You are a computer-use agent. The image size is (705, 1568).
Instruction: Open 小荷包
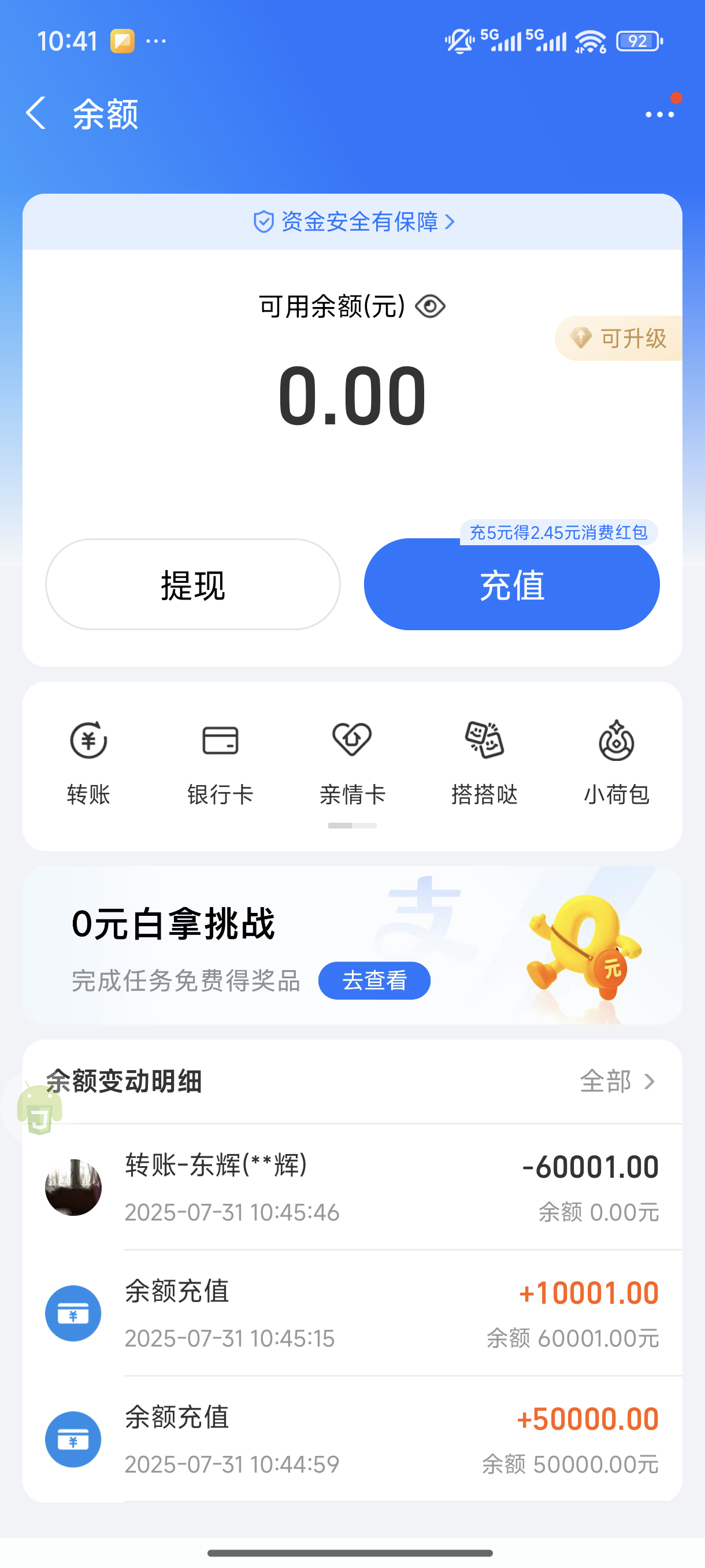click(x=616, y=762)
